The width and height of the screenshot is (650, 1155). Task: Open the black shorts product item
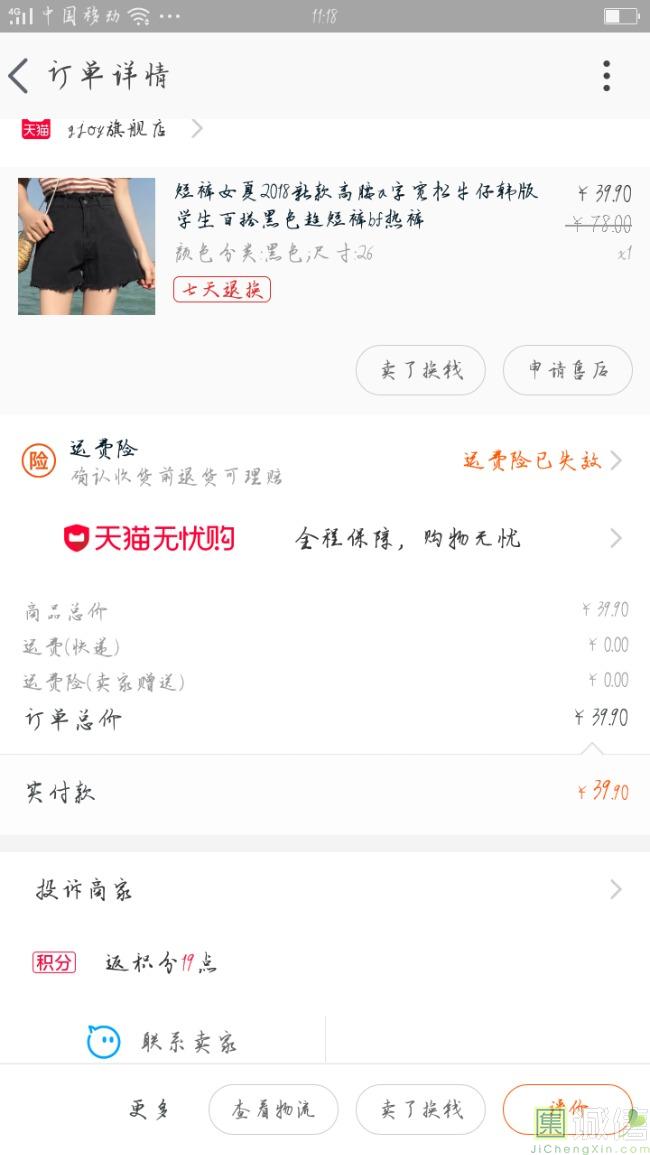[x=325, y=246]
